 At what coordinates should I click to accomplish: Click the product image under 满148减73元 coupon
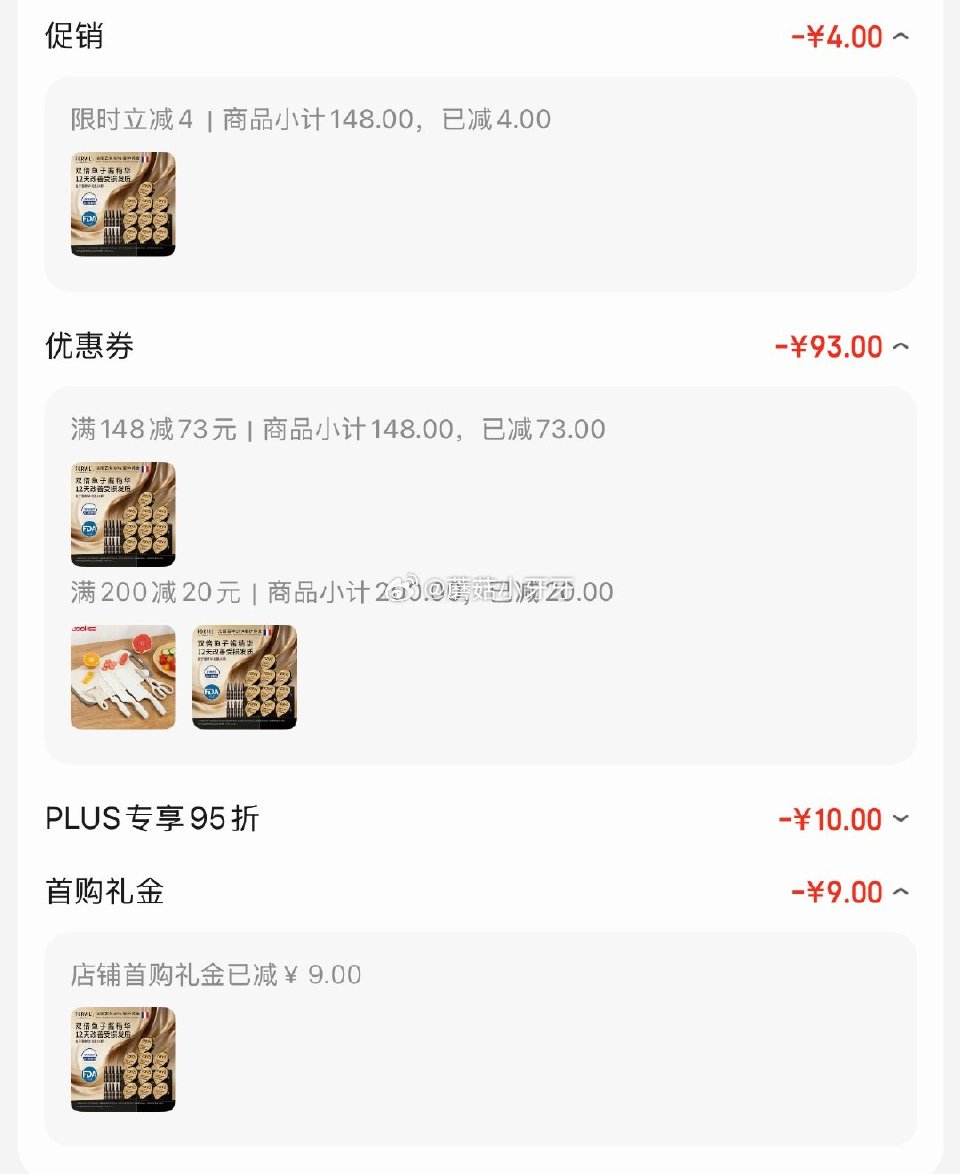(122, 515)
